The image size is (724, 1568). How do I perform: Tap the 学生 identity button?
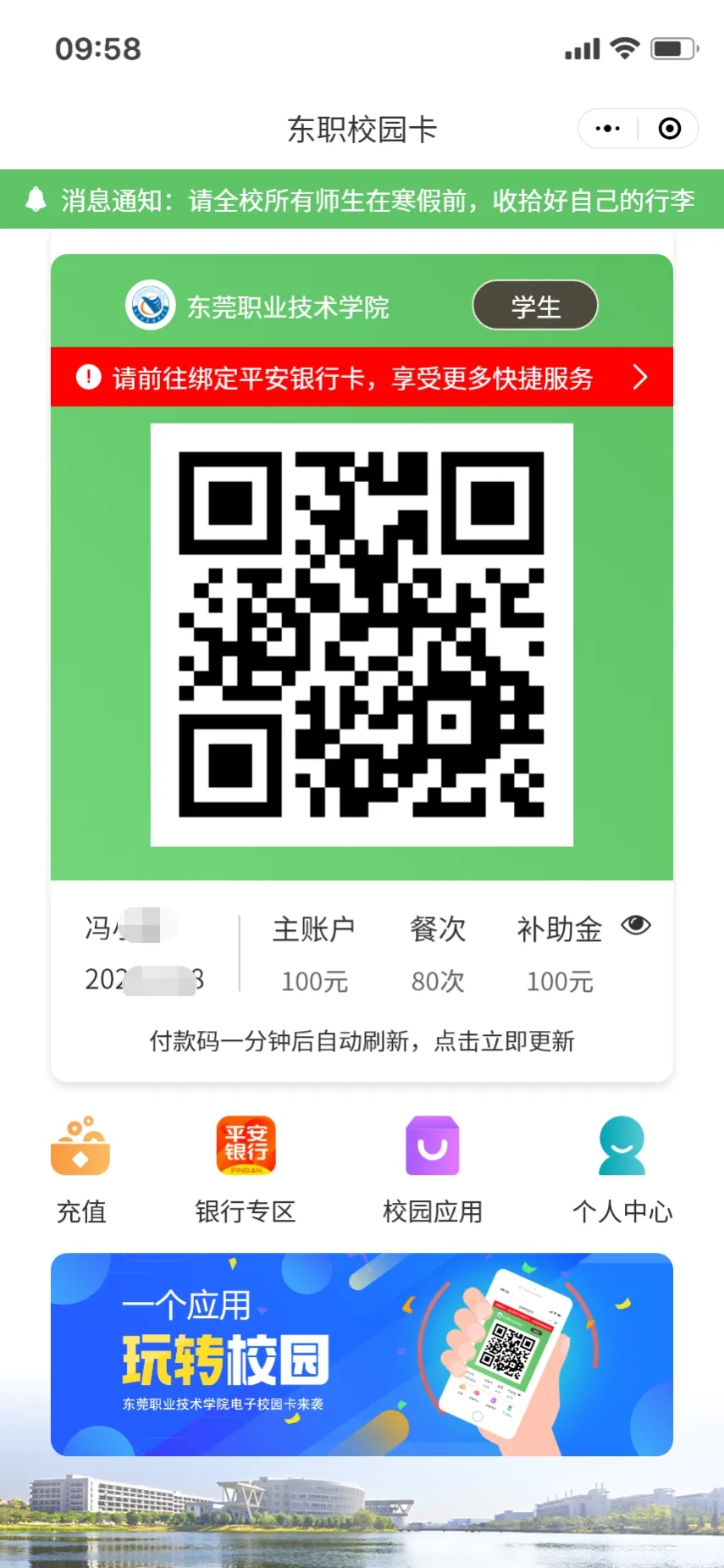pyautogui.click(x=535, y=306)
